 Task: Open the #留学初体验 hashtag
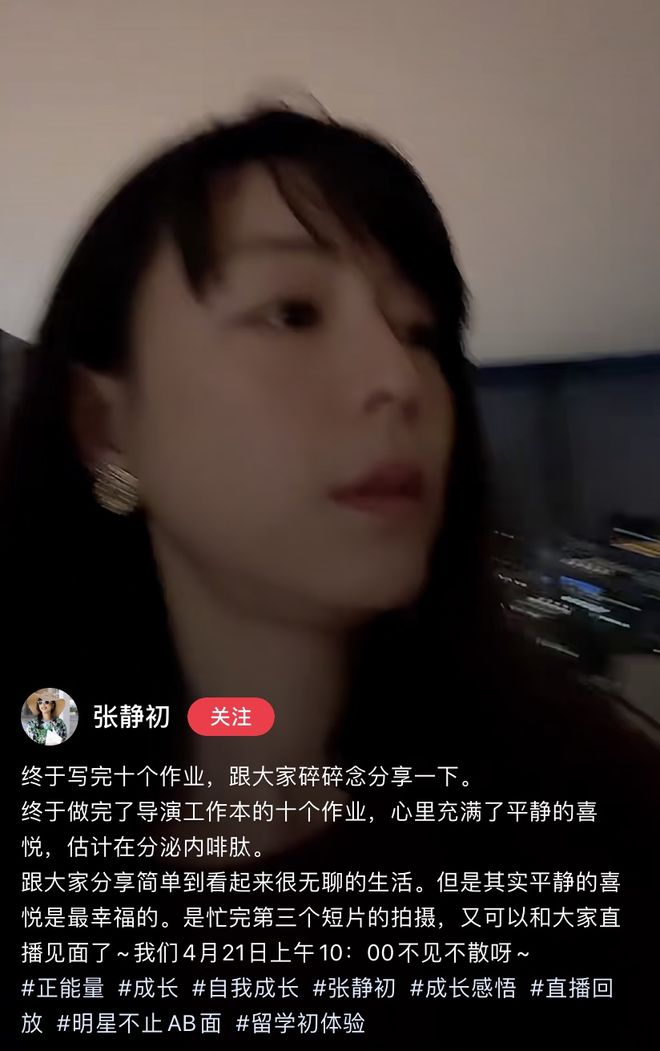coord(300,1023)
